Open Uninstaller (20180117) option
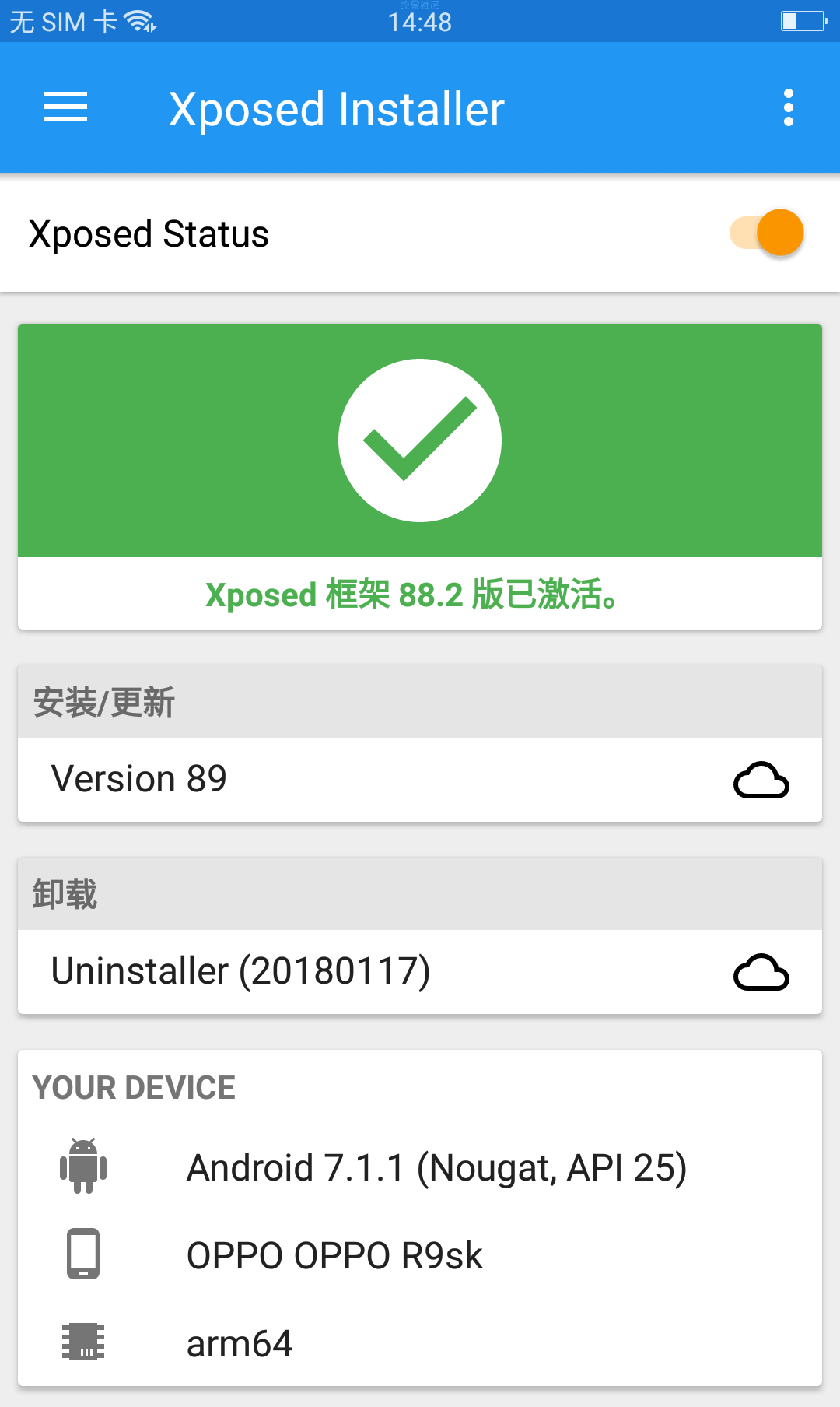 [420, 971]
